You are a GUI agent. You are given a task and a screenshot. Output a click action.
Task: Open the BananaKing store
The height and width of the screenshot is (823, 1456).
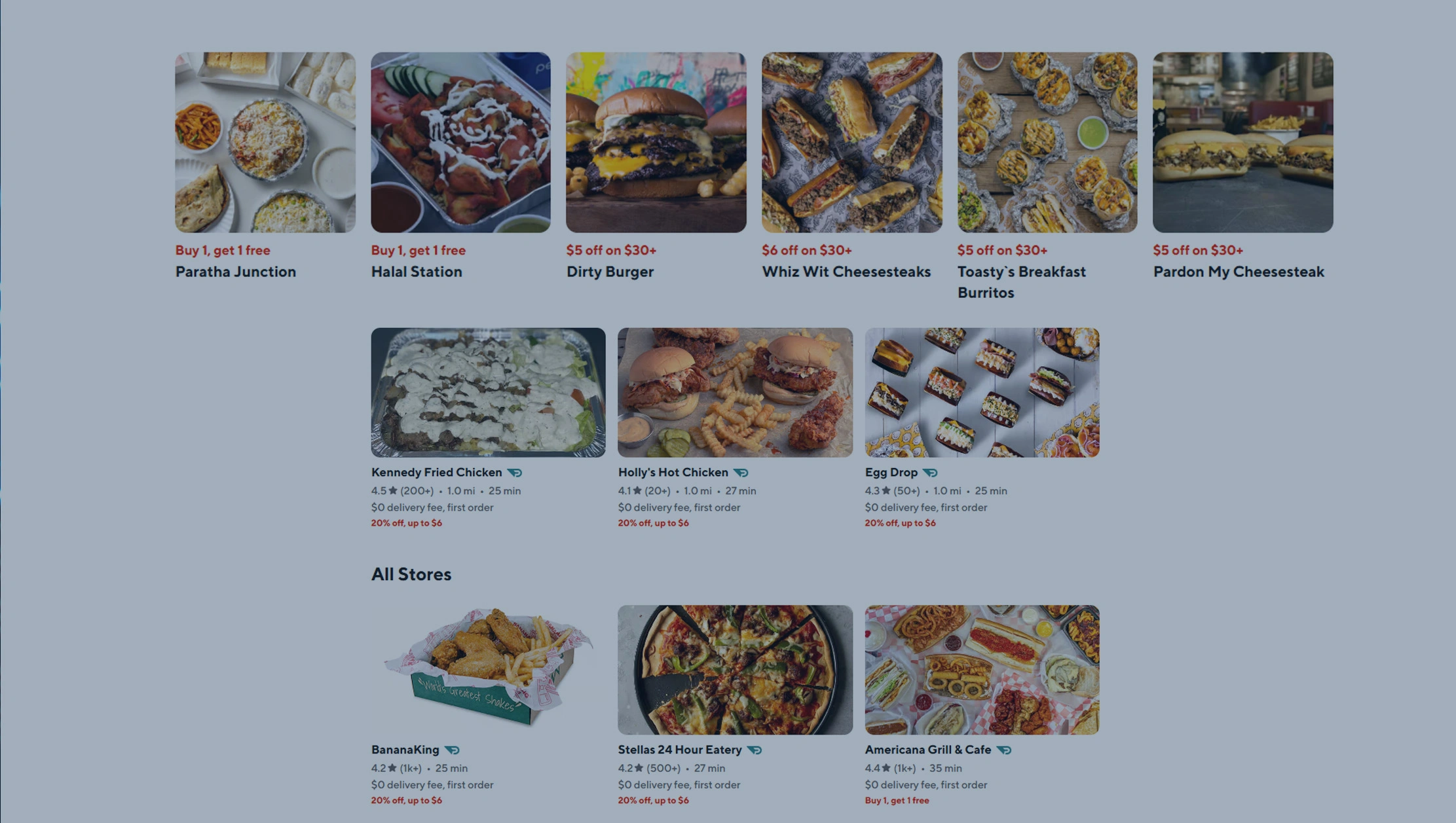click(488, 669)
